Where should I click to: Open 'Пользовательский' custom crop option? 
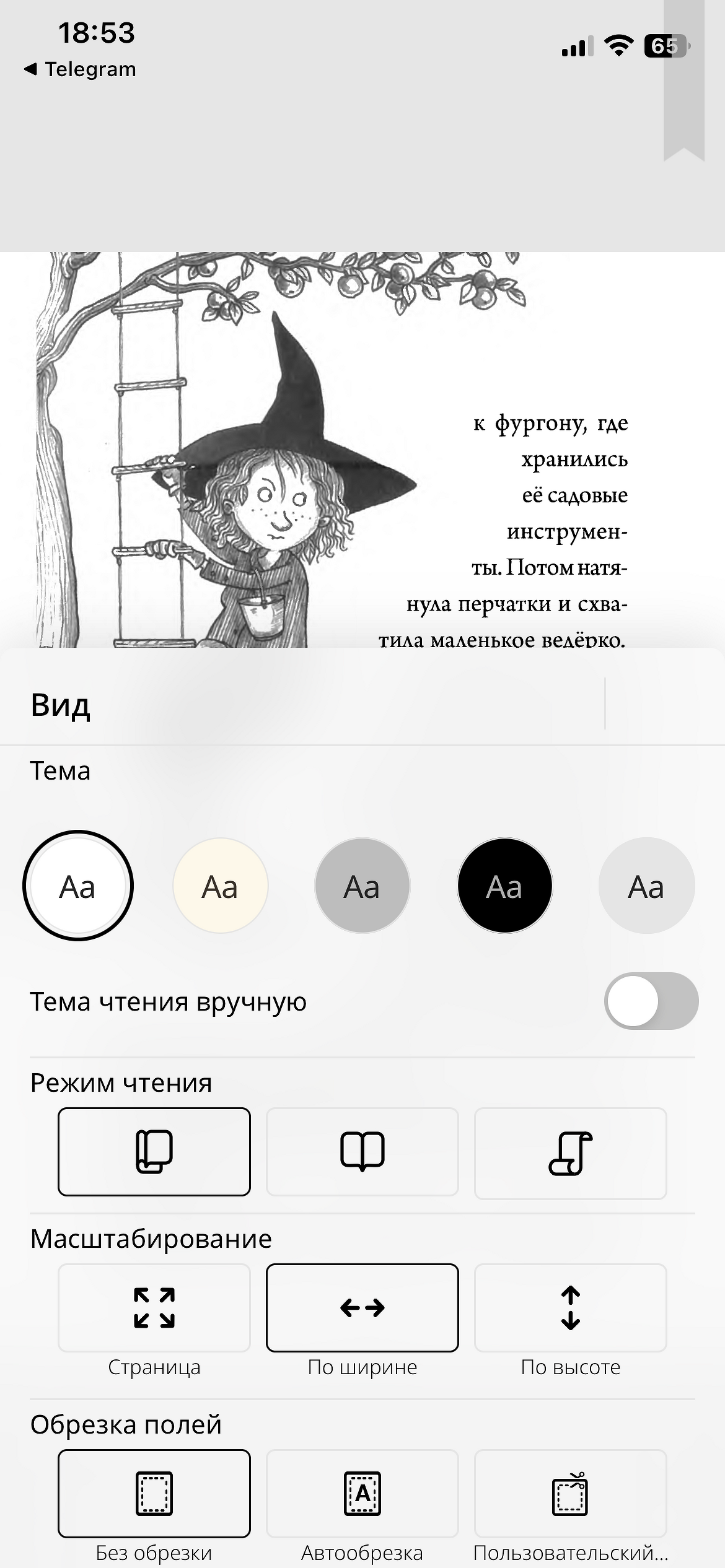[570, 1494]
